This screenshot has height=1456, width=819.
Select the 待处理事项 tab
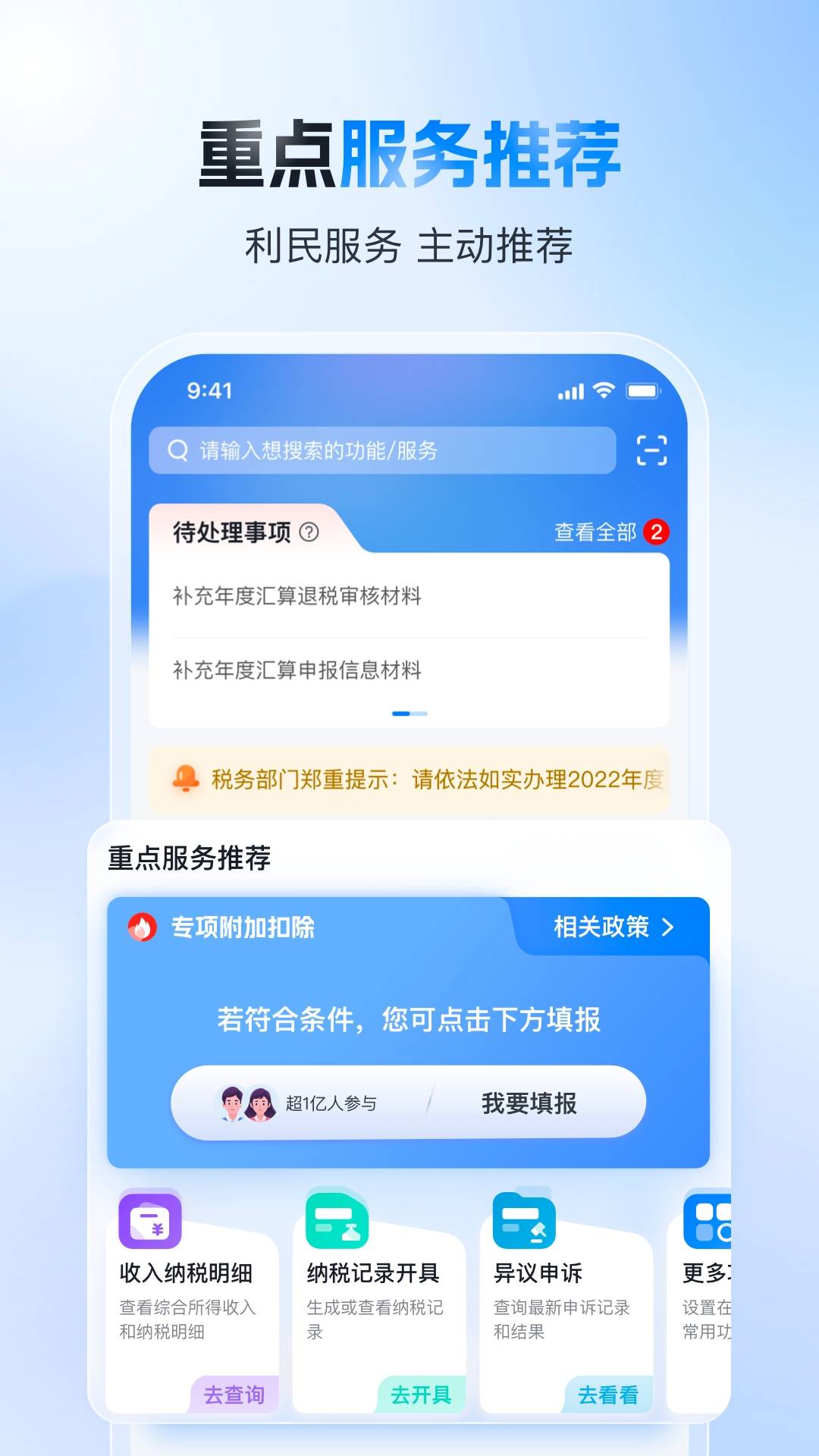tap(229, 530)
